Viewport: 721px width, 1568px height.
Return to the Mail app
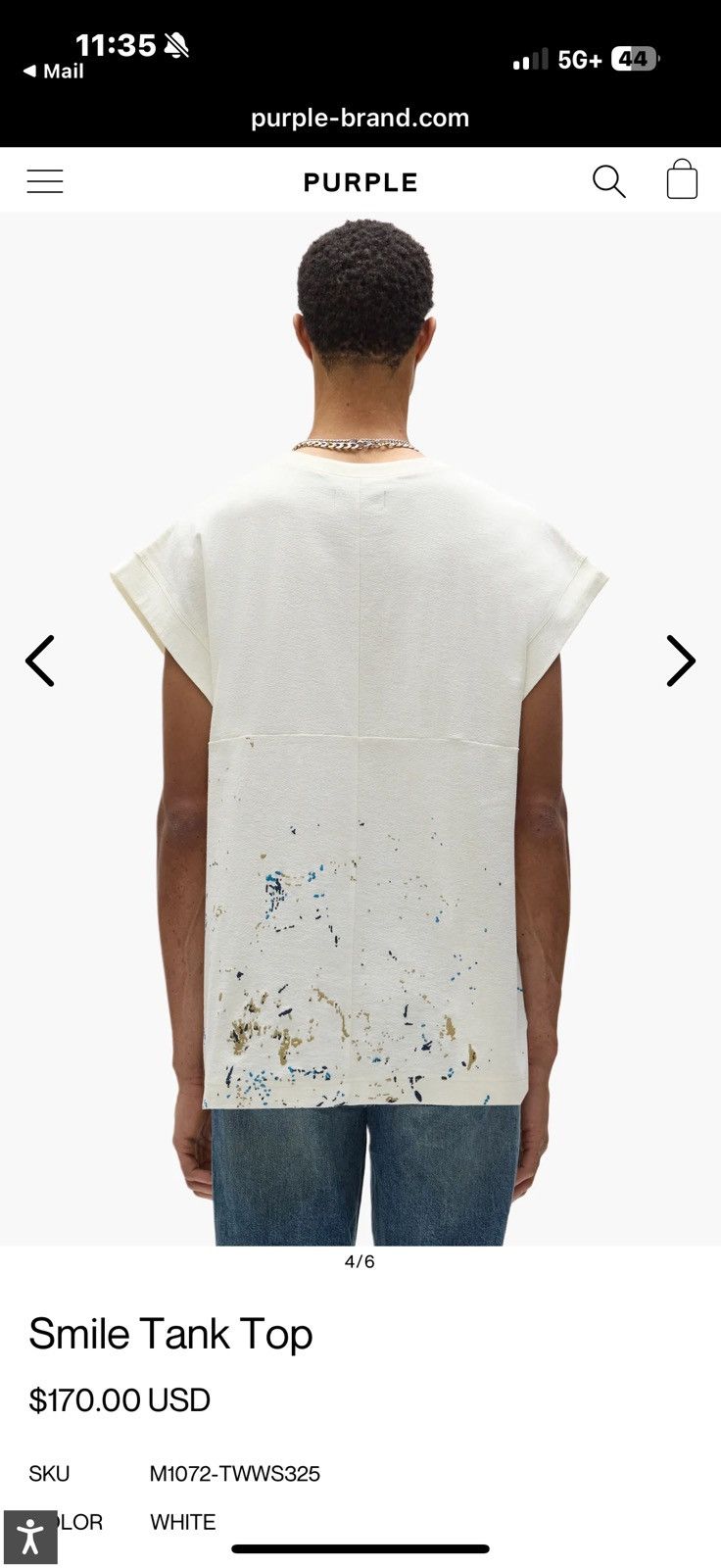(54, 72)
